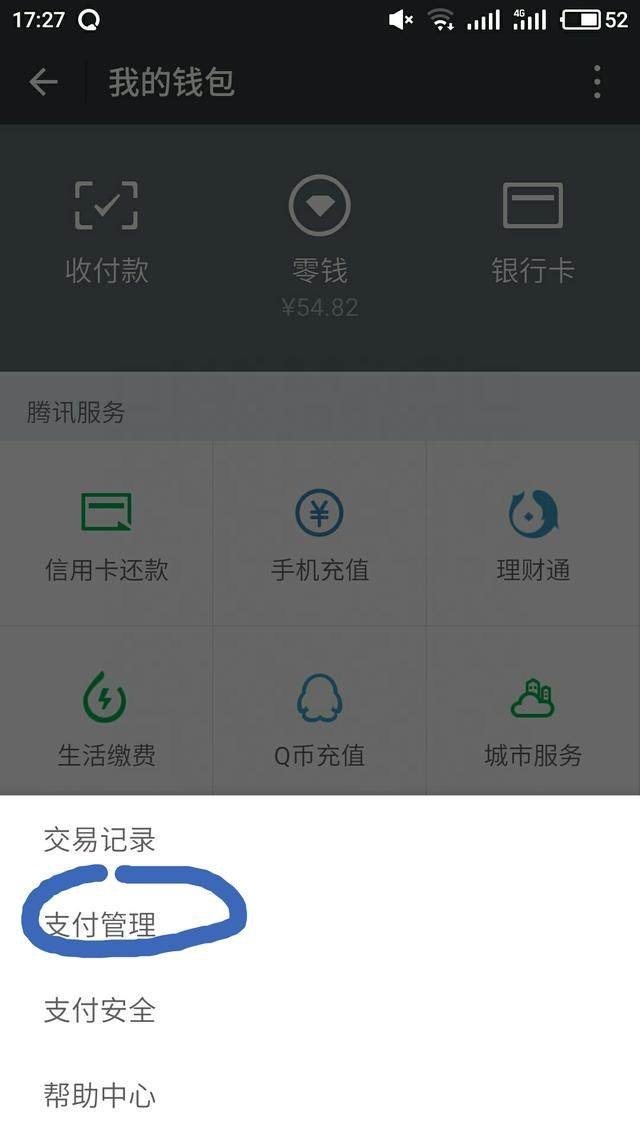Open Q币充值 recharge
Viewport: 640px width, 1138px height.
coord(320,718)
